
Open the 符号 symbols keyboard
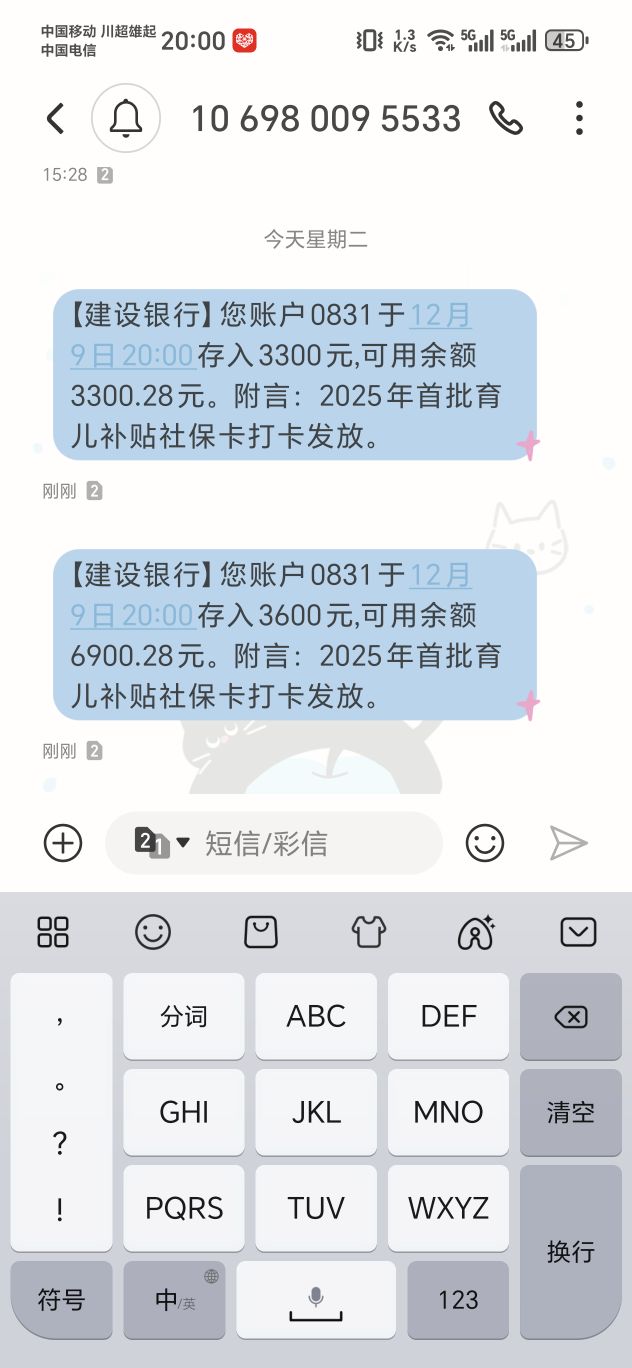pyautogui.click(x=61, y=1300)
